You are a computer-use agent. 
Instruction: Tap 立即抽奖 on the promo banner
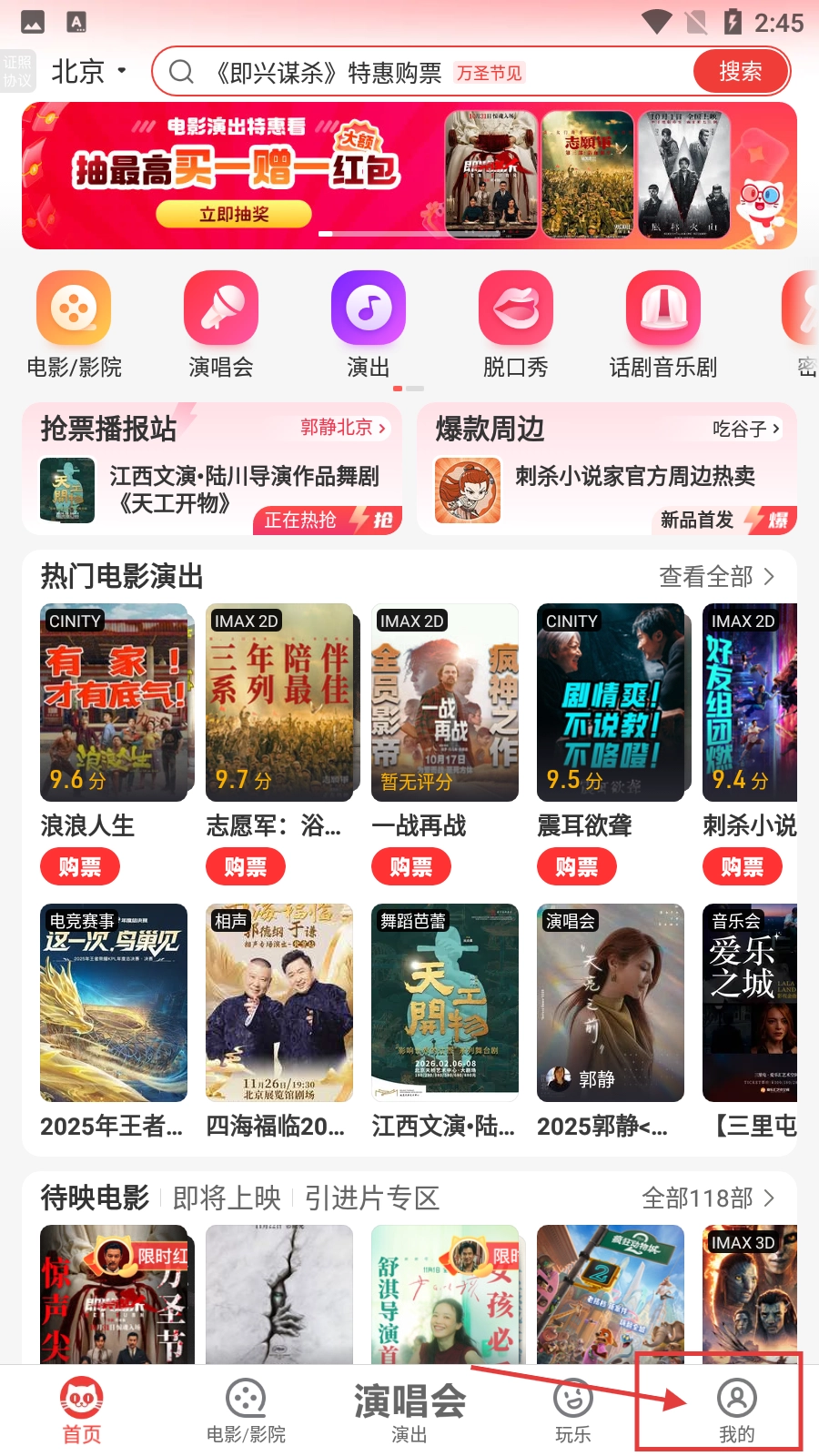point(234,215)
